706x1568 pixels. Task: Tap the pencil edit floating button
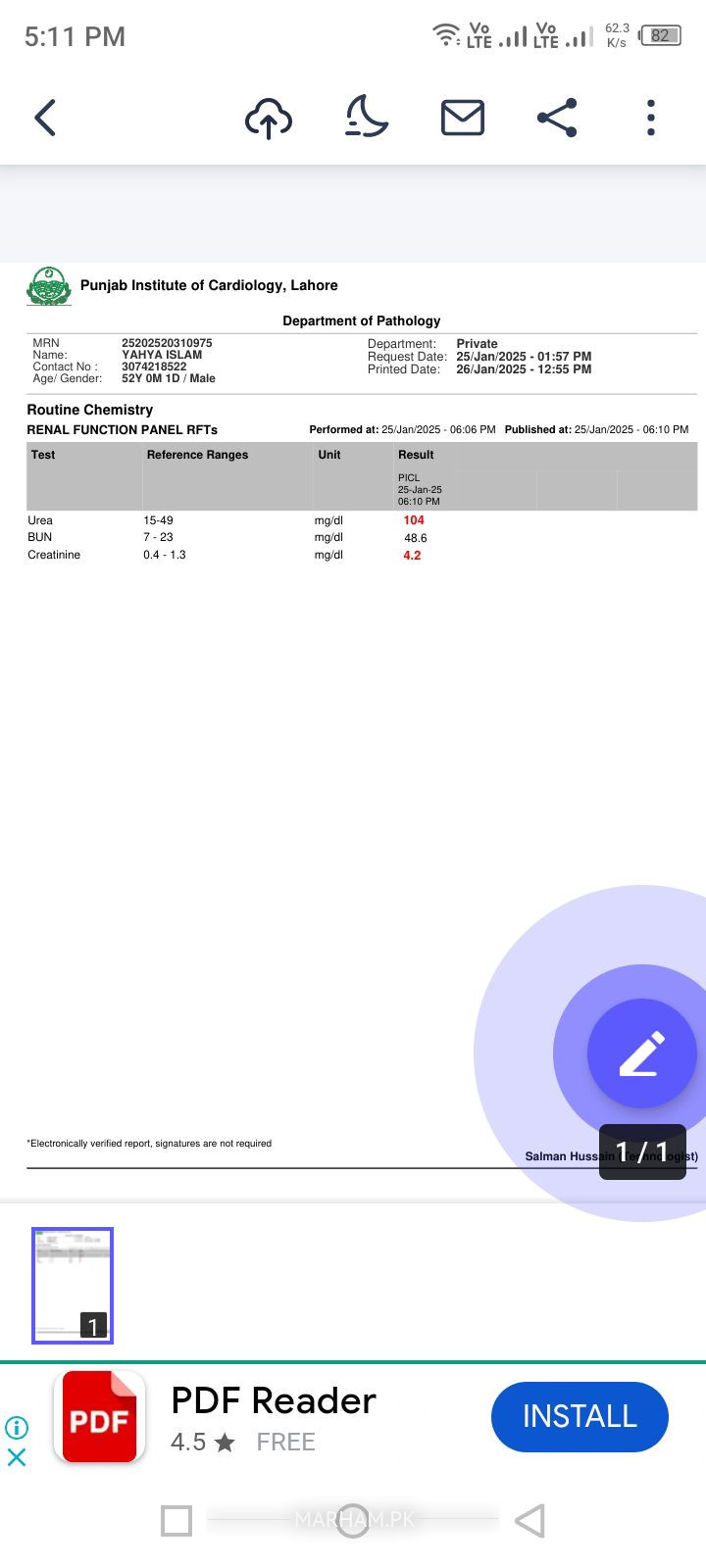click(x=641, y=1053)
